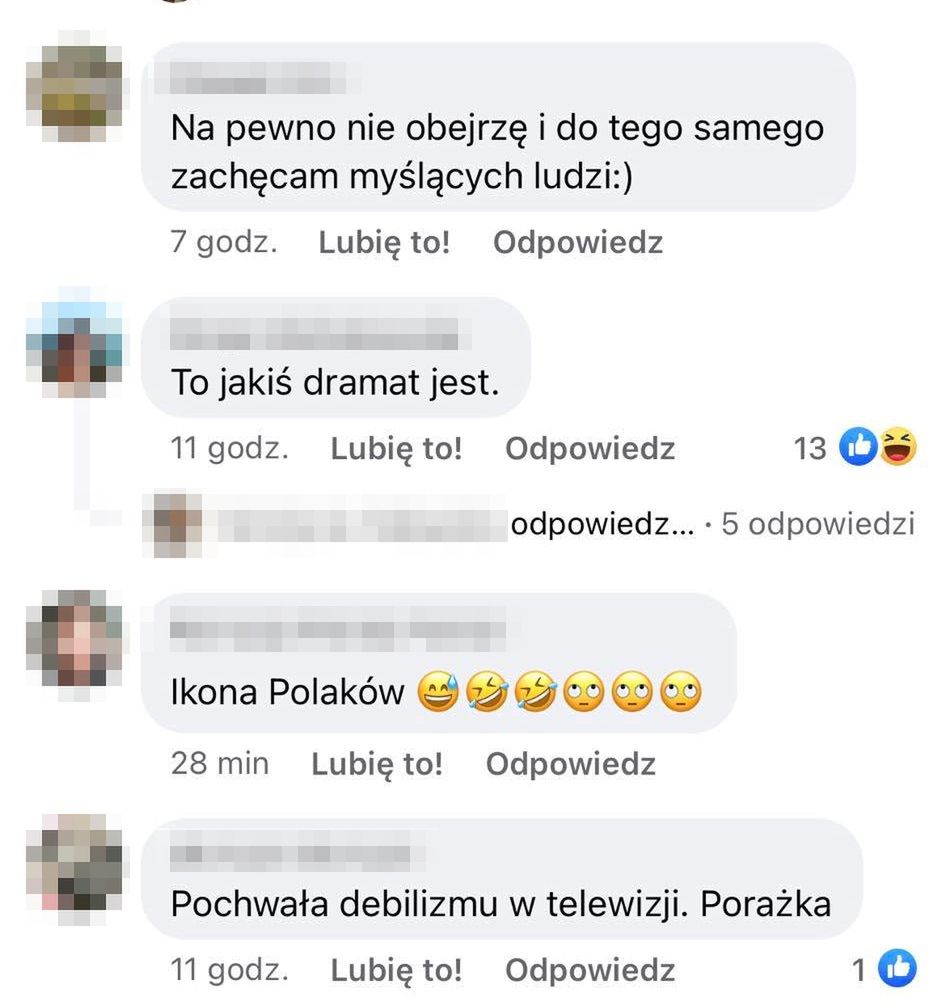
Task: Like the comment 'To jakiś dramat jest.'
Action: (396, 449)
